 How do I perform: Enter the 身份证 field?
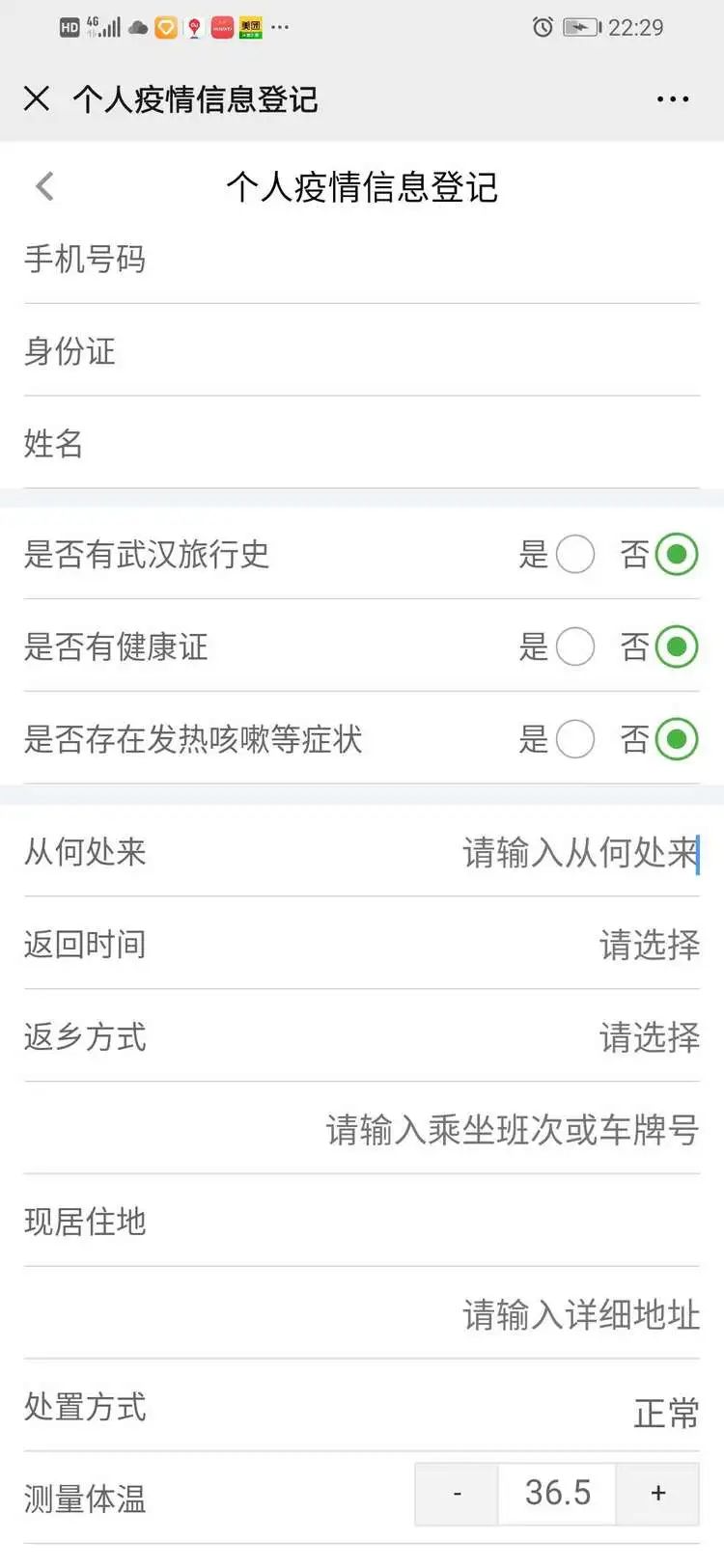pyautogui.click(x=362, y=350)
